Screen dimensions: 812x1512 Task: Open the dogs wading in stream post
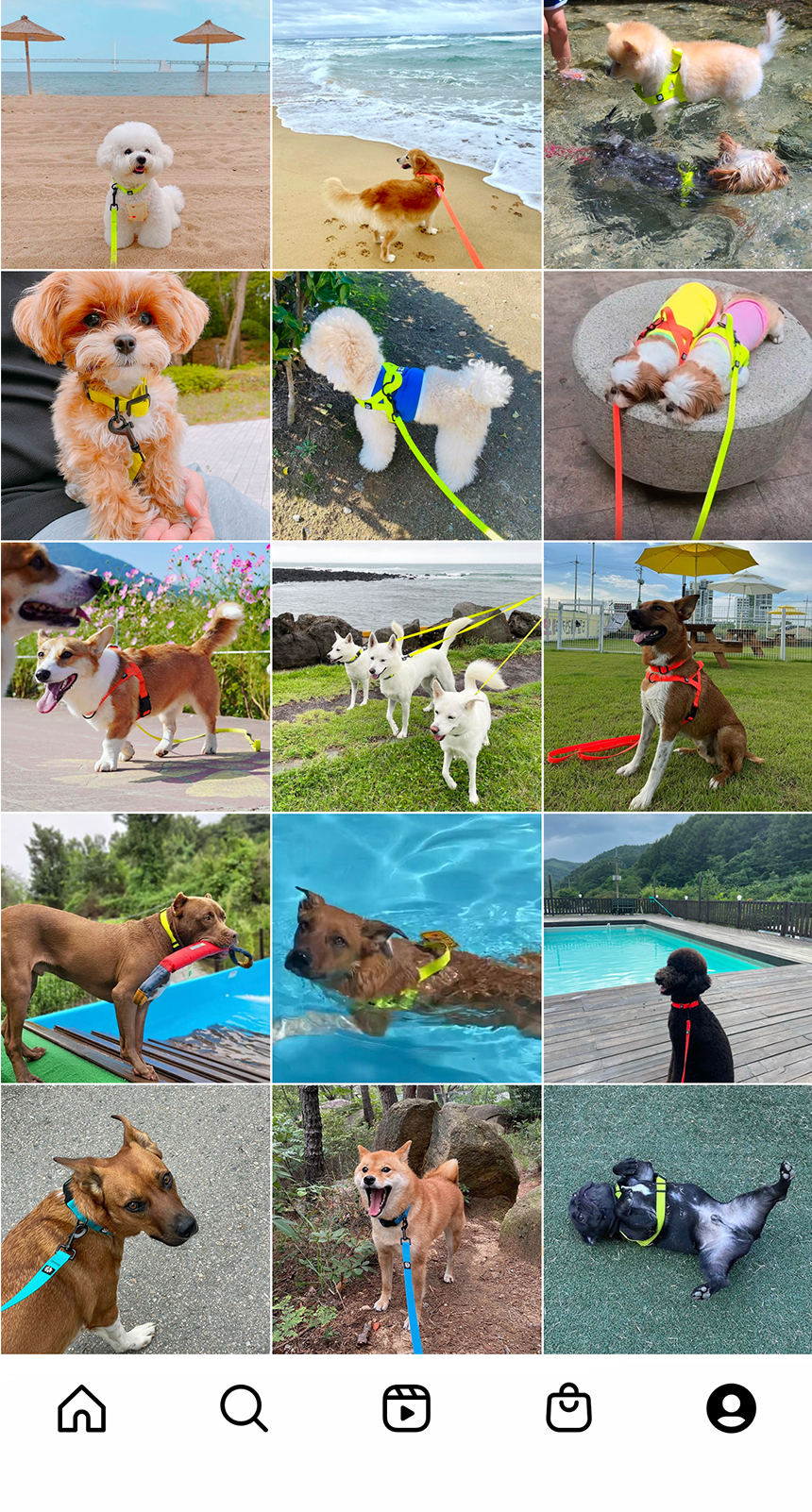pos(677,135)
